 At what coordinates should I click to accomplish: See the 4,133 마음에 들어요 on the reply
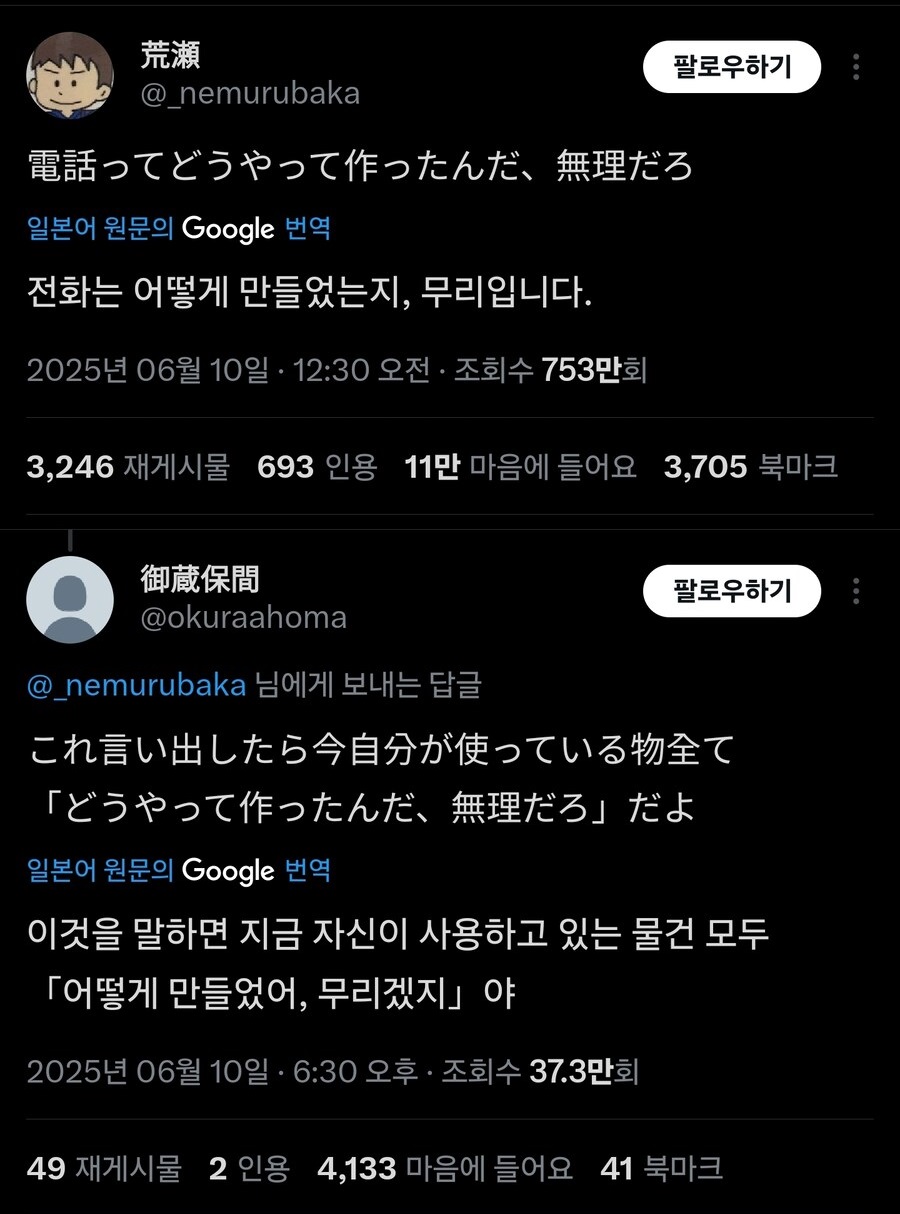(445, 1168)
